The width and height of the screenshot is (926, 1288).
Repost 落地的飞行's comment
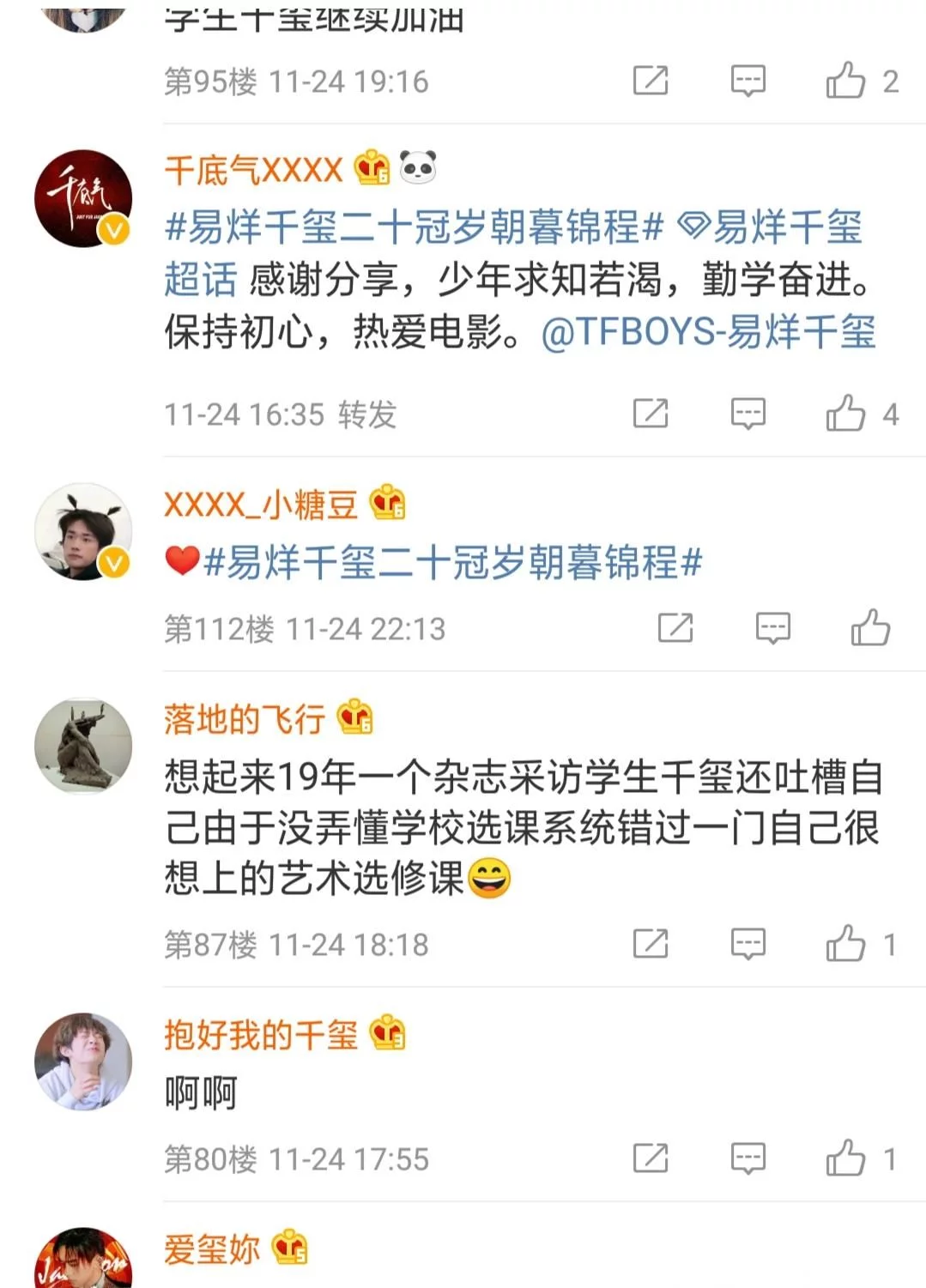pyautogui.click(x=651, y=944)
